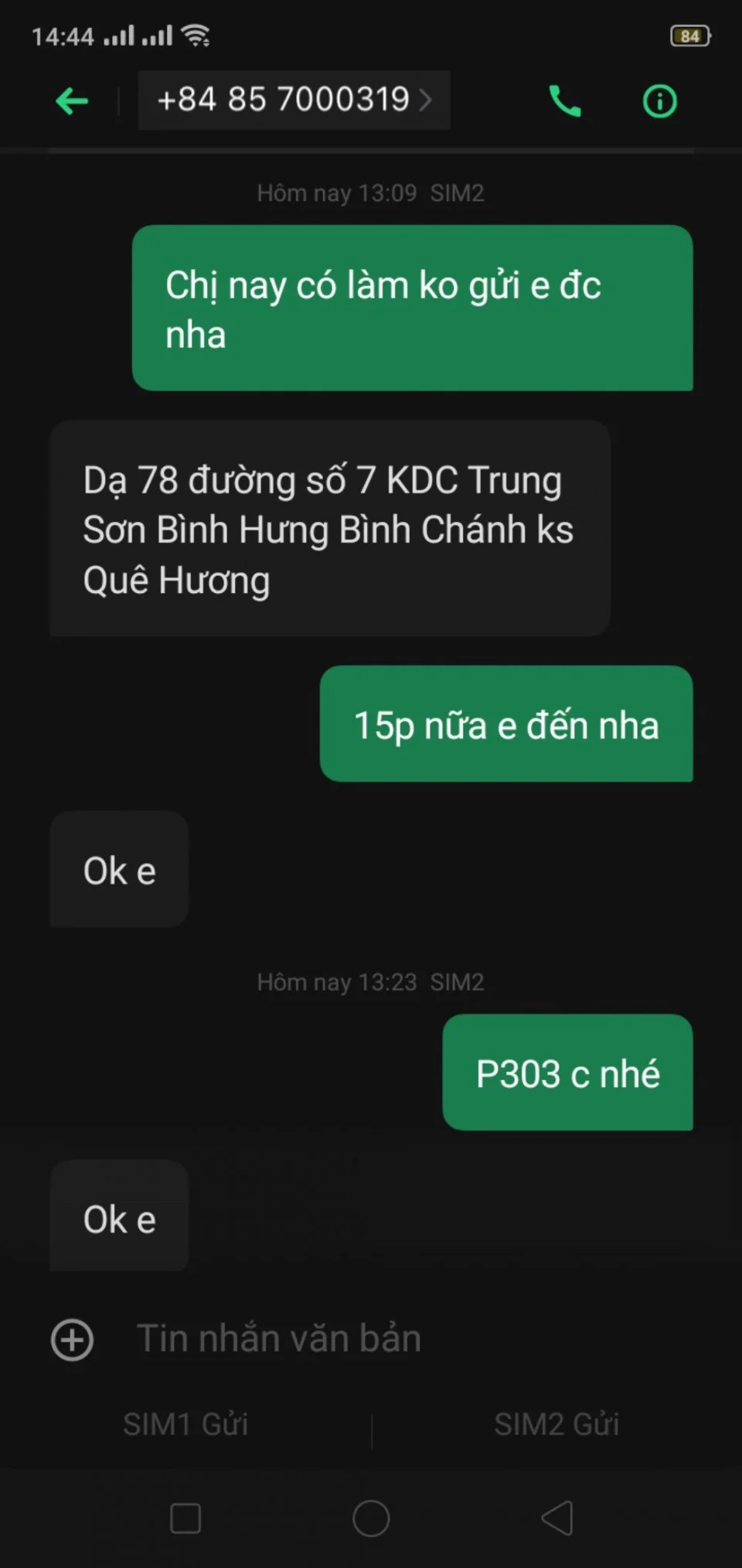The image size is (742, 1568).
Task: Send the message via SIM2 Gửi
Action: click(556, 1424)
